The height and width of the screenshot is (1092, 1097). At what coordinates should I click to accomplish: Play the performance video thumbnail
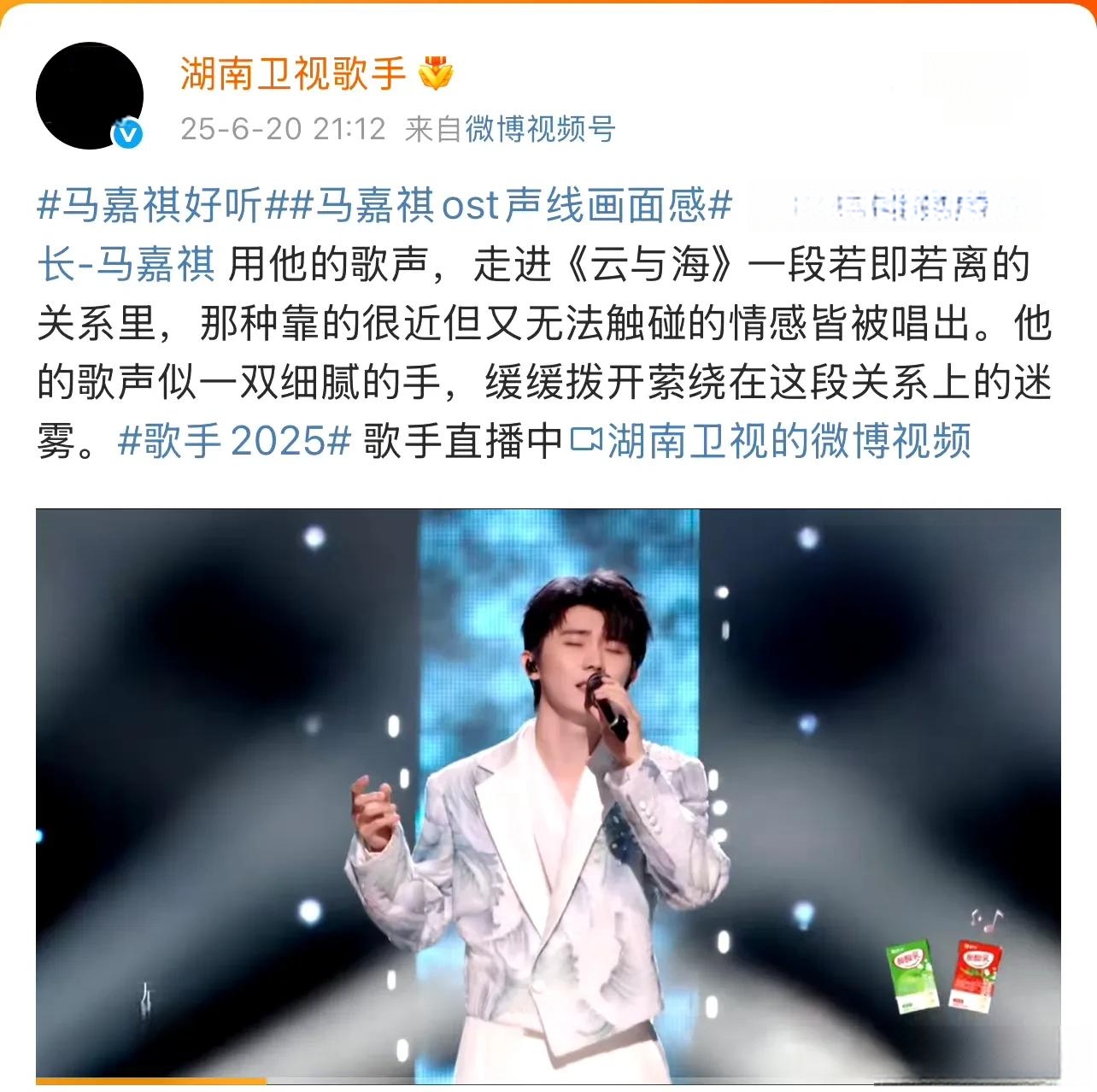coord(548,795)
